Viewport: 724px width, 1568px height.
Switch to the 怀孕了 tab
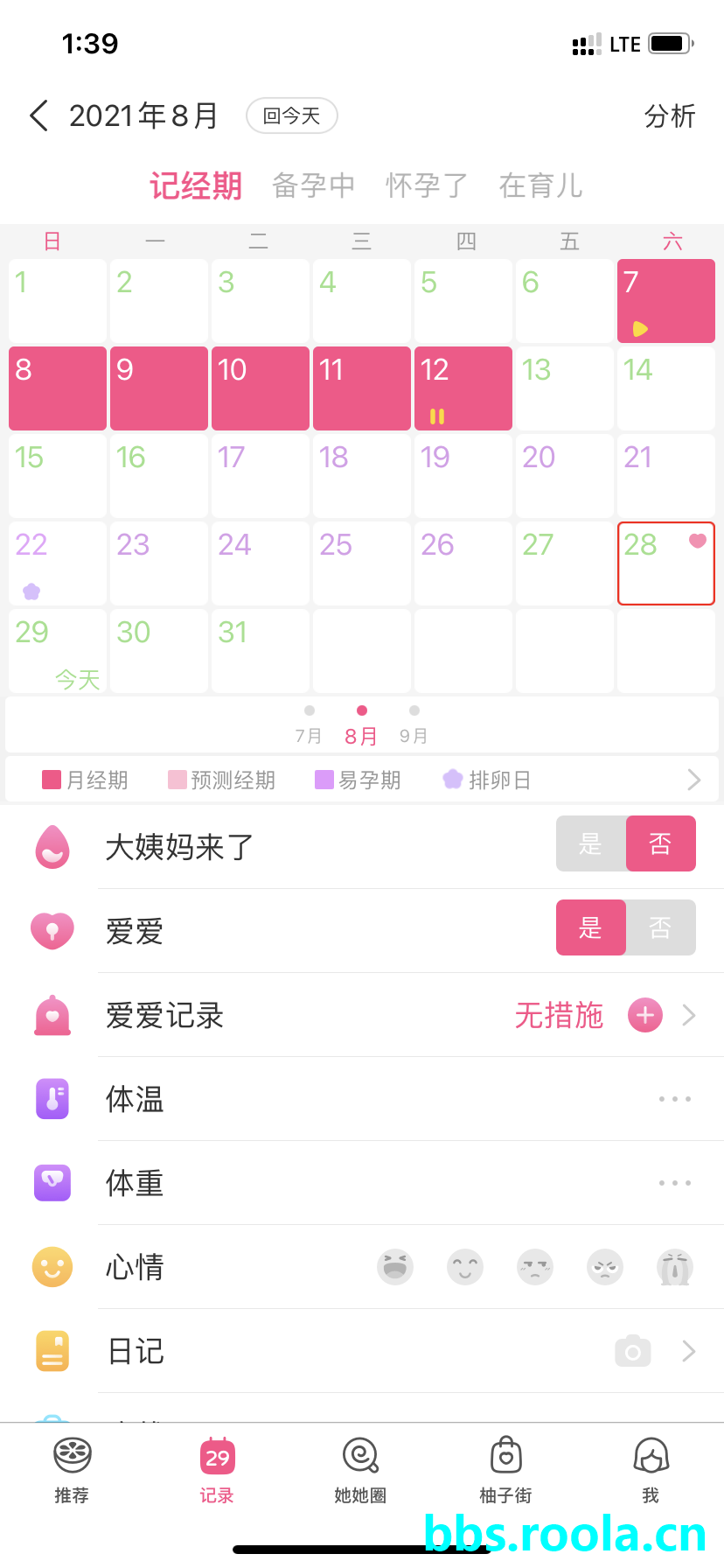click(x=427, y=185)
